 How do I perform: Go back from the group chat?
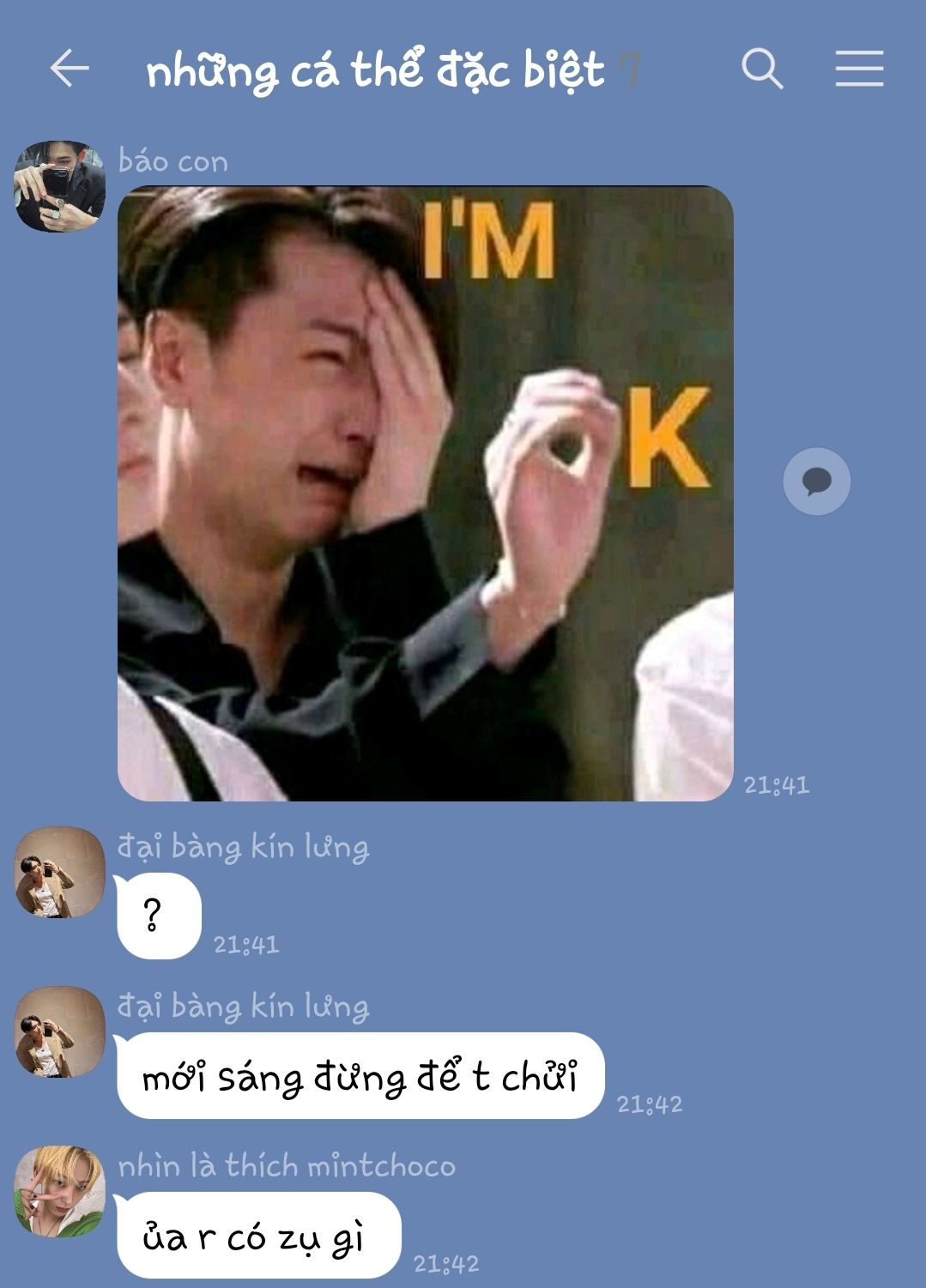tap(70, 69)
